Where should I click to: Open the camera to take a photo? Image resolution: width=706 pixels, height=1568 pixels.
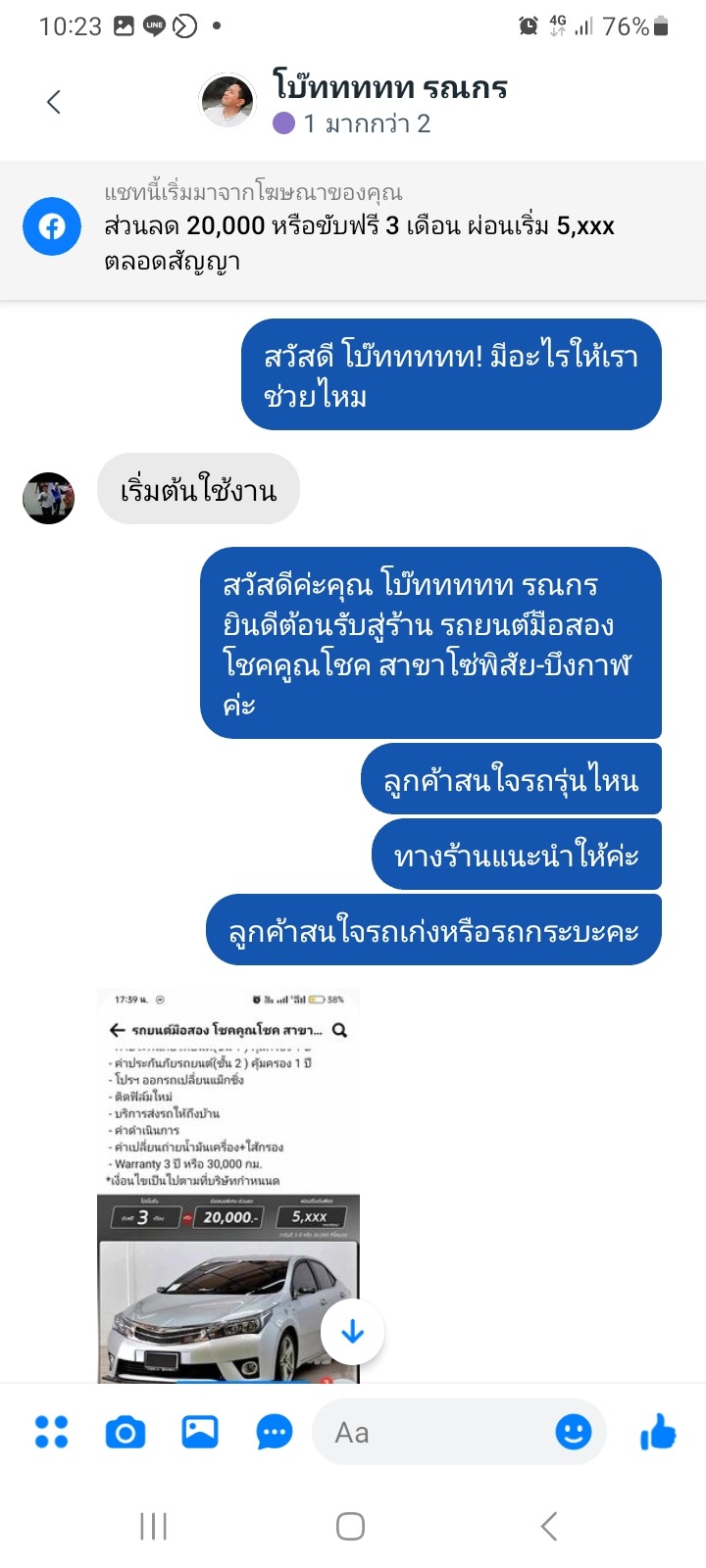coord(126,1433)
